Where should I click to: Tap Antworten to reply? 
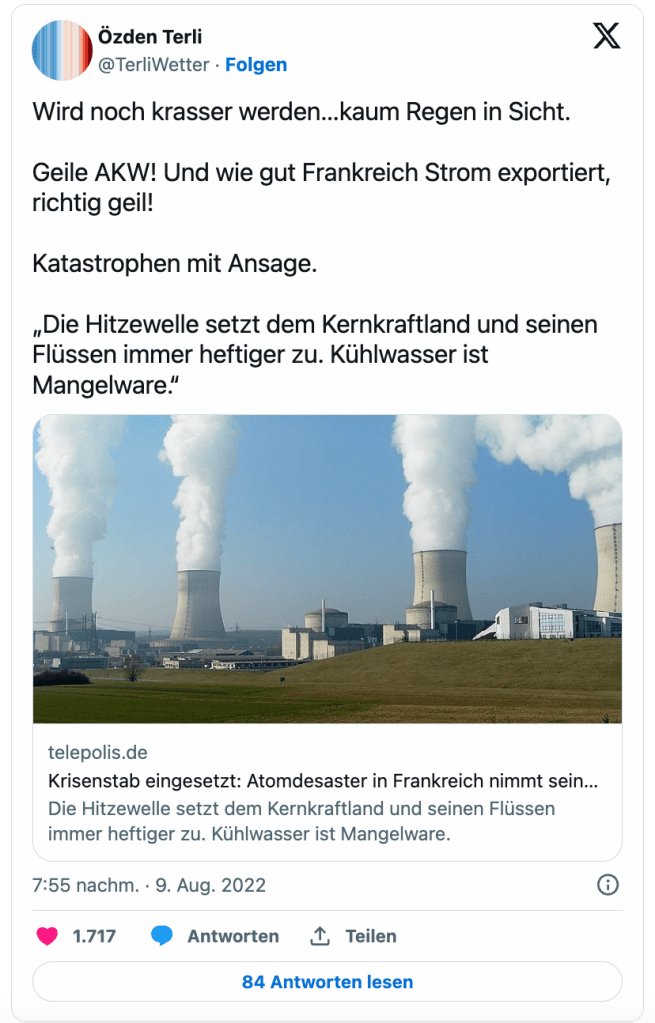coord(215,937)
